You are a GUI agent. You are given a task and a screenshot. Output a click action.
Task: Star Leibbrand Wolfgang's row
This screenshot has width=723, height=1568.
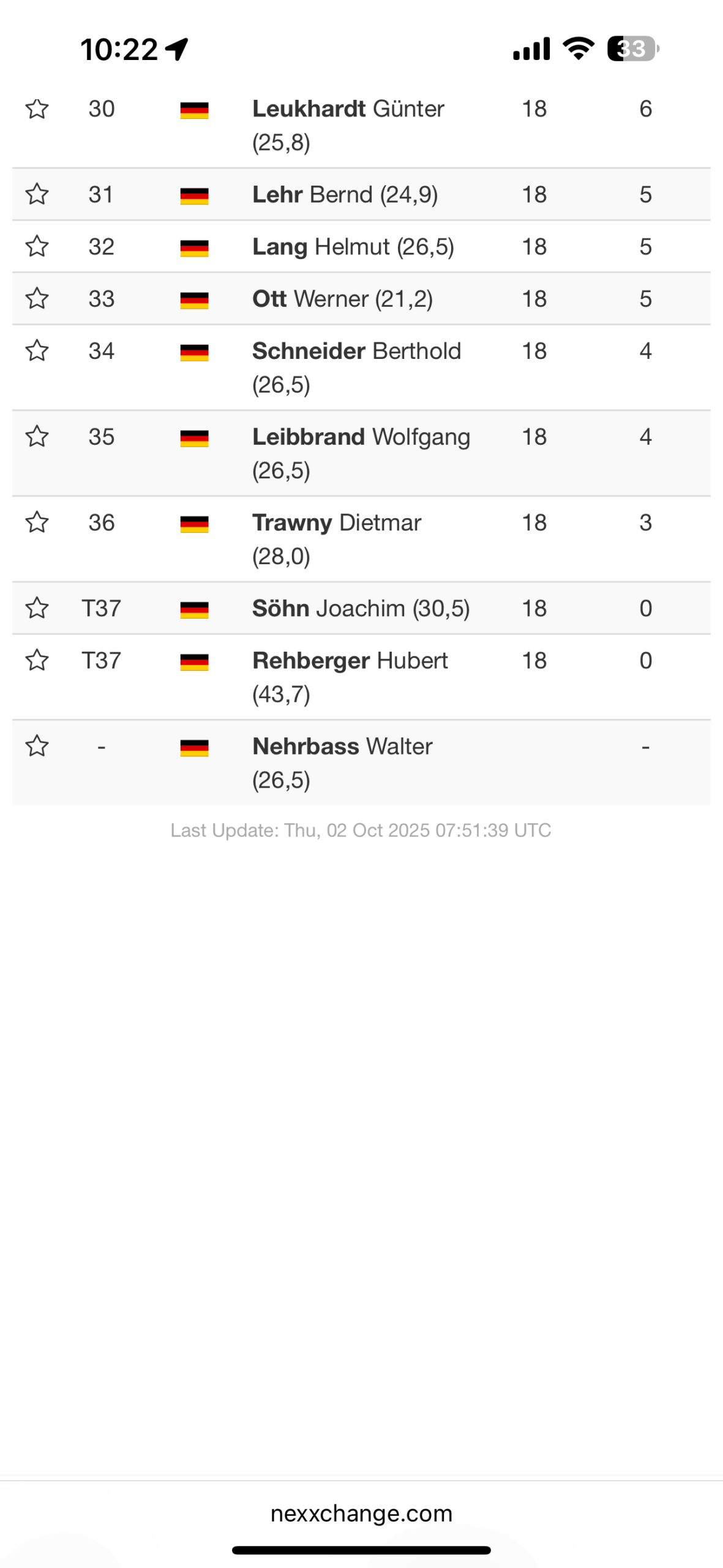click(x=37, y=436)
